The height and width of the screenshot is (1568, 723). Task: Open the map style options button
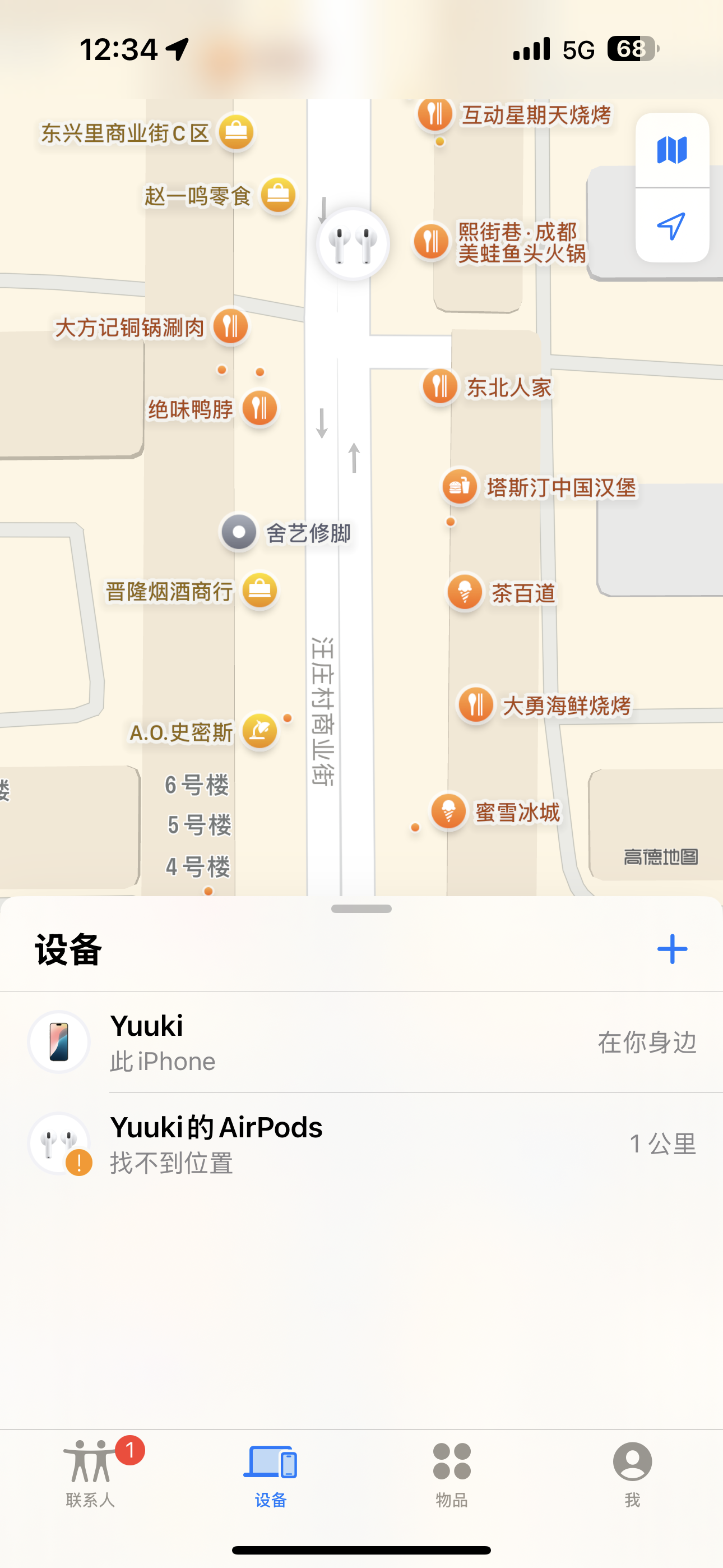coord(672,150)
